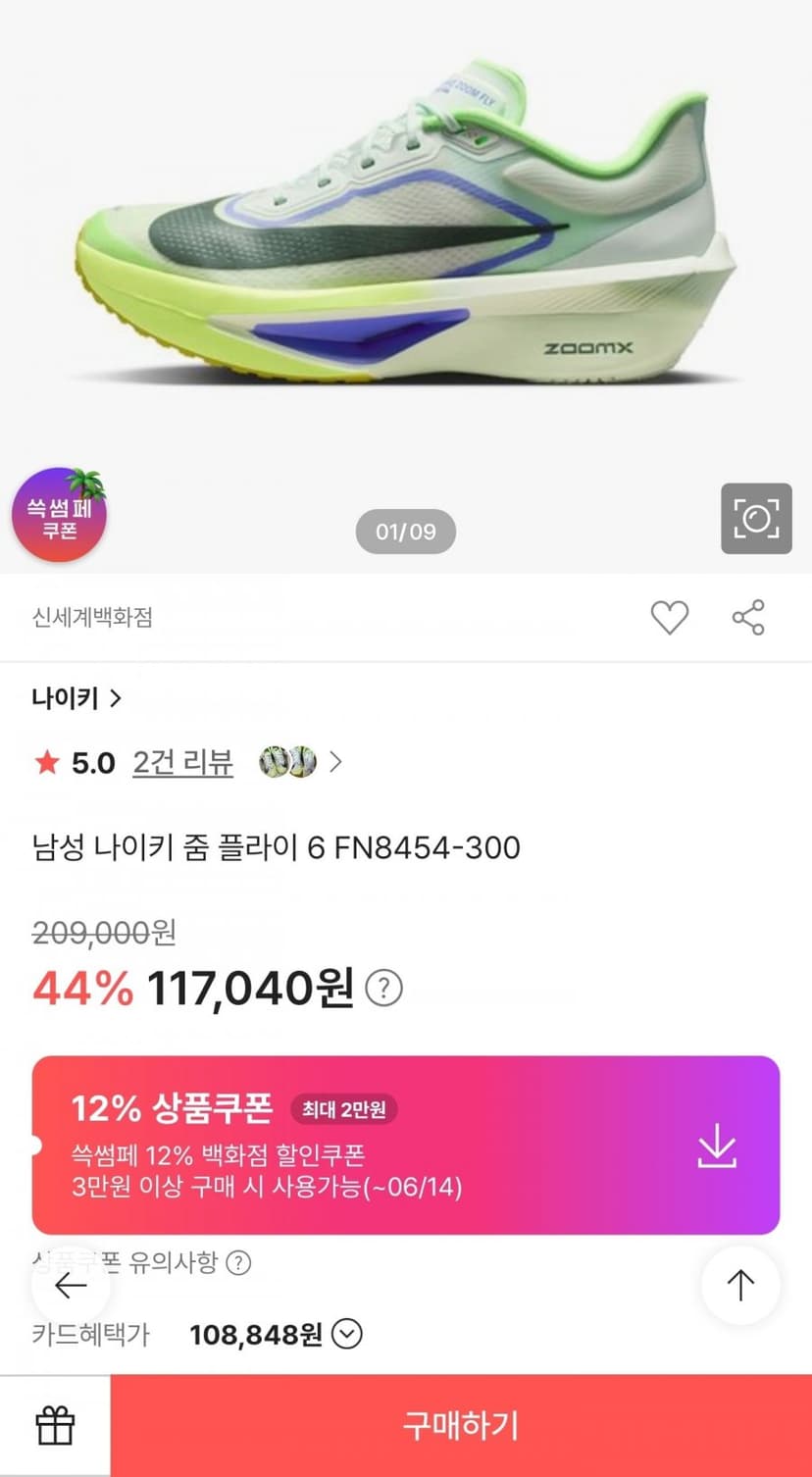812x1477 pixels.
Task: Tap 구매하기 to purchase
Action: [x=461, y=1426]
